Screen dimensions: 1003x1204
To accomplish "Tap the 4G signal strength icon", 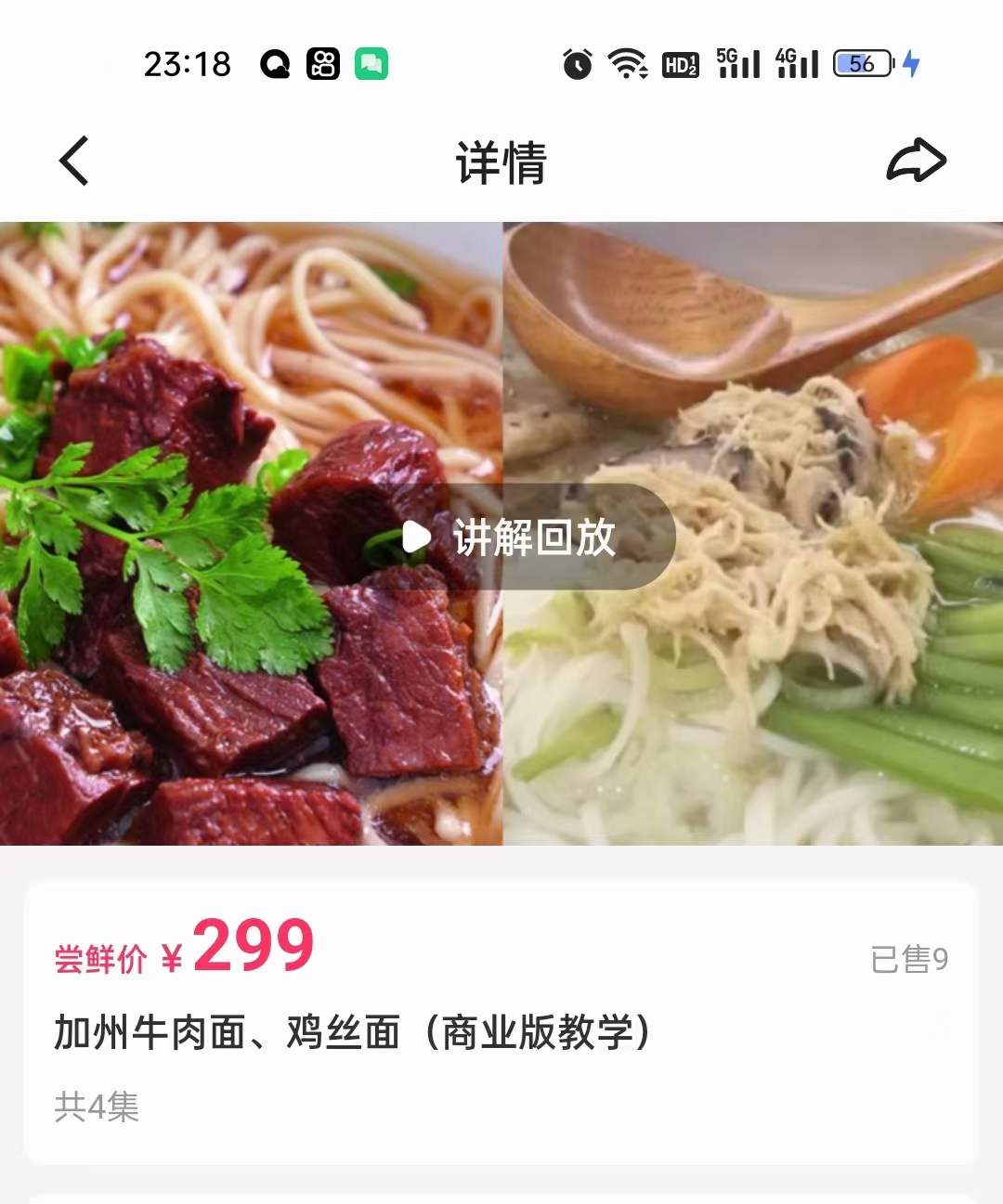I will click(x=795, y=65).
